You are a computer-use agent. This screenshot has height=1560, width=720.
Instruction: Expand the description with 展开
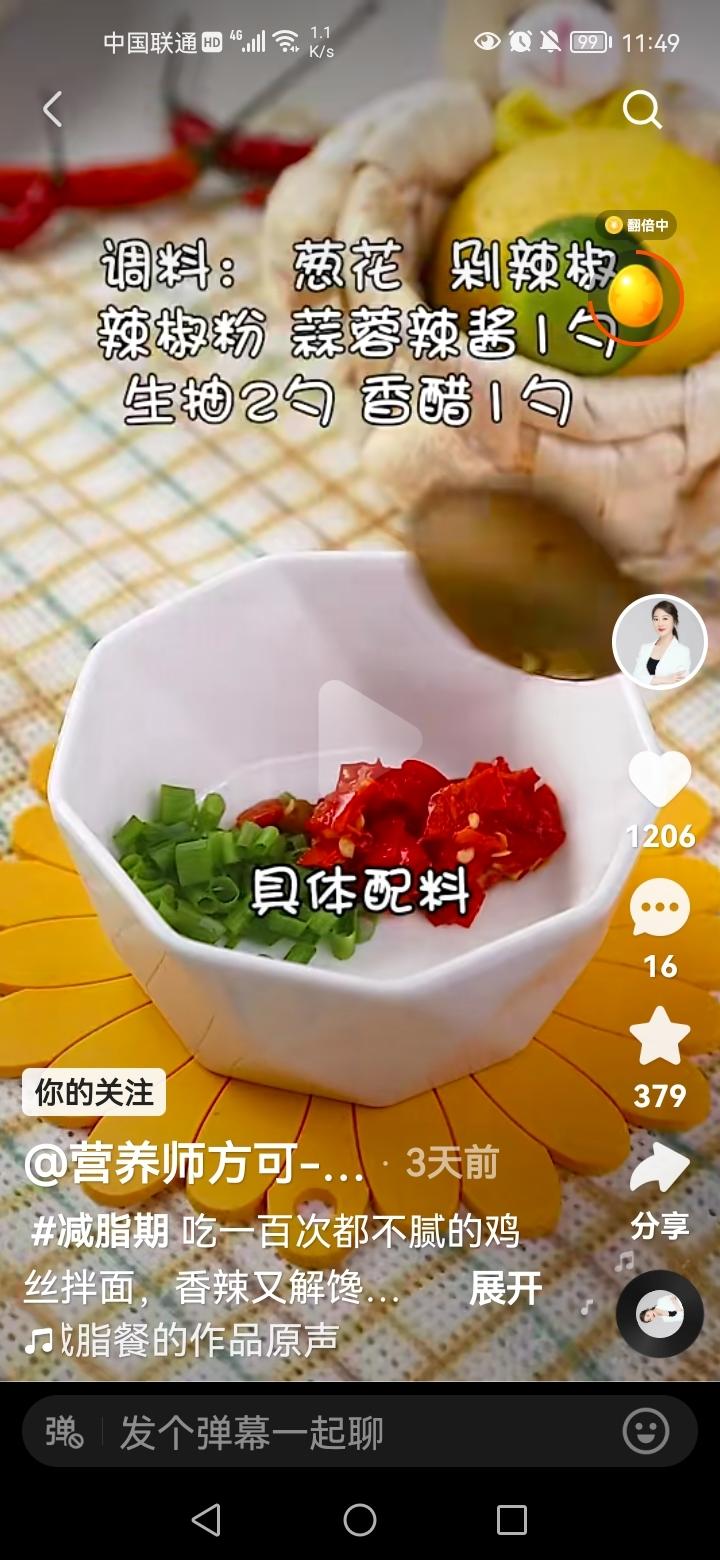pos(505,1288)
